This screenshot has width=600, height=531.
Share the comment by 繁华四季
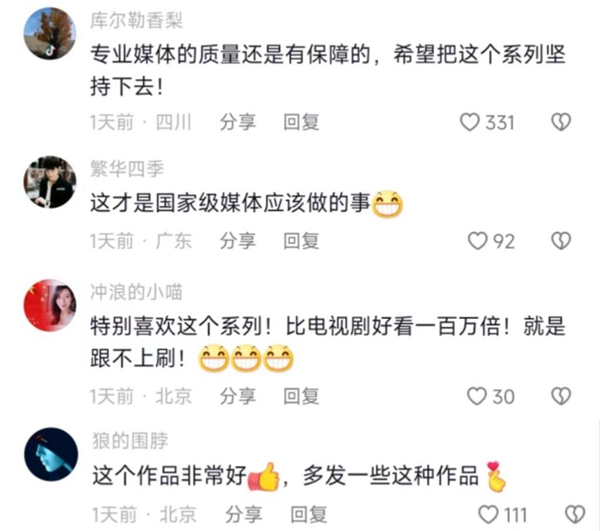(x=237, y=240)
